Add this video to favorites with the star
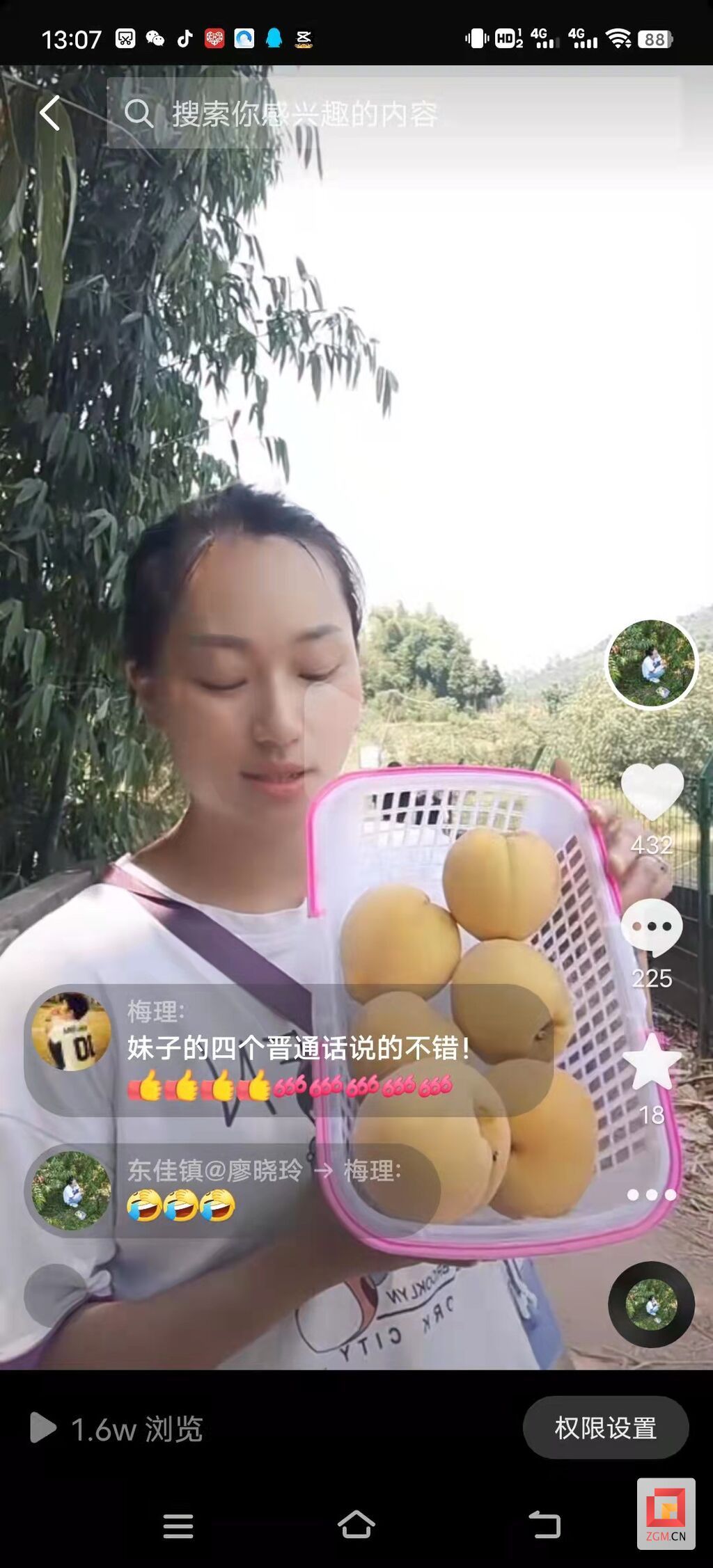Viewport: 713px width, 1568px height. (x=652, y=1063)
